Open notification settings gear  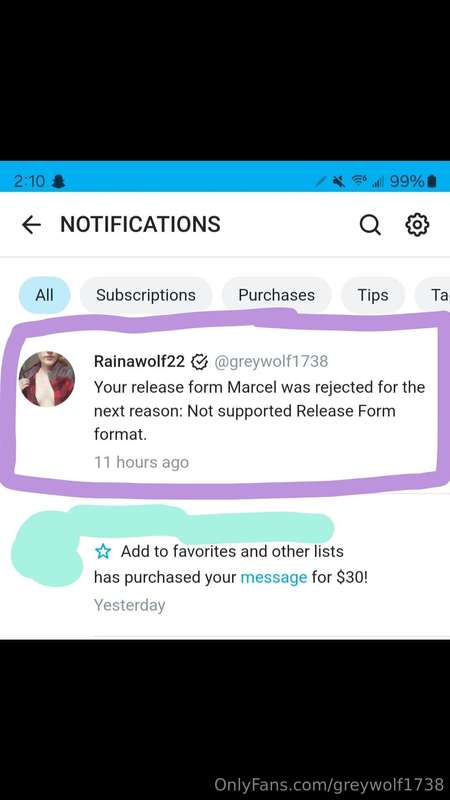pos(417,224)
